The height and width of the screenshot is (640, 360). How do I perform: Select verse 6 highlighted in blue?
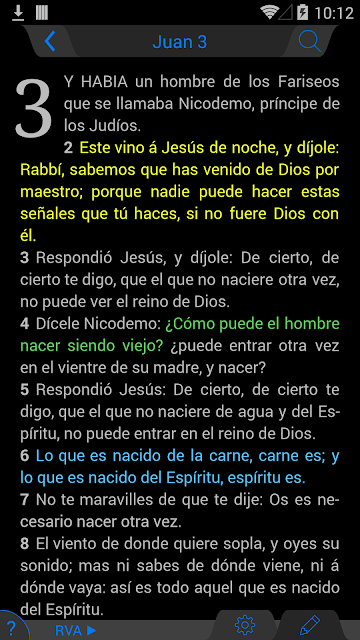click(x=180, y=467)
